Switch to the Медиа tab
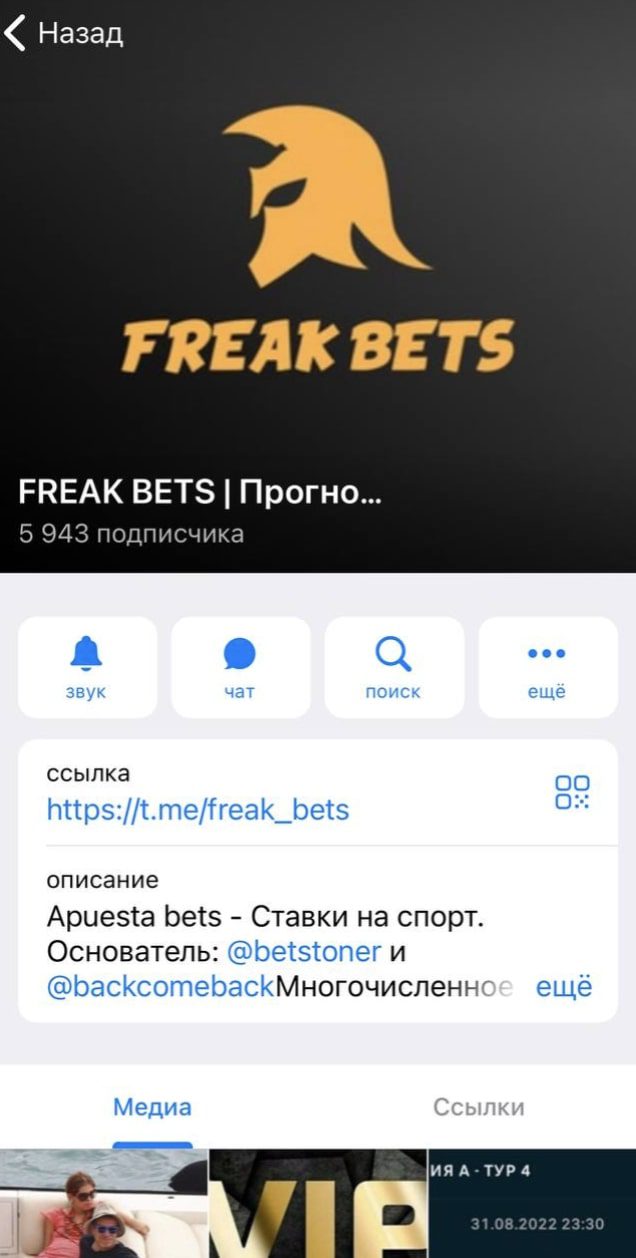Image resolution: width=636 pixels, height=1258 pixels. 152,1107
